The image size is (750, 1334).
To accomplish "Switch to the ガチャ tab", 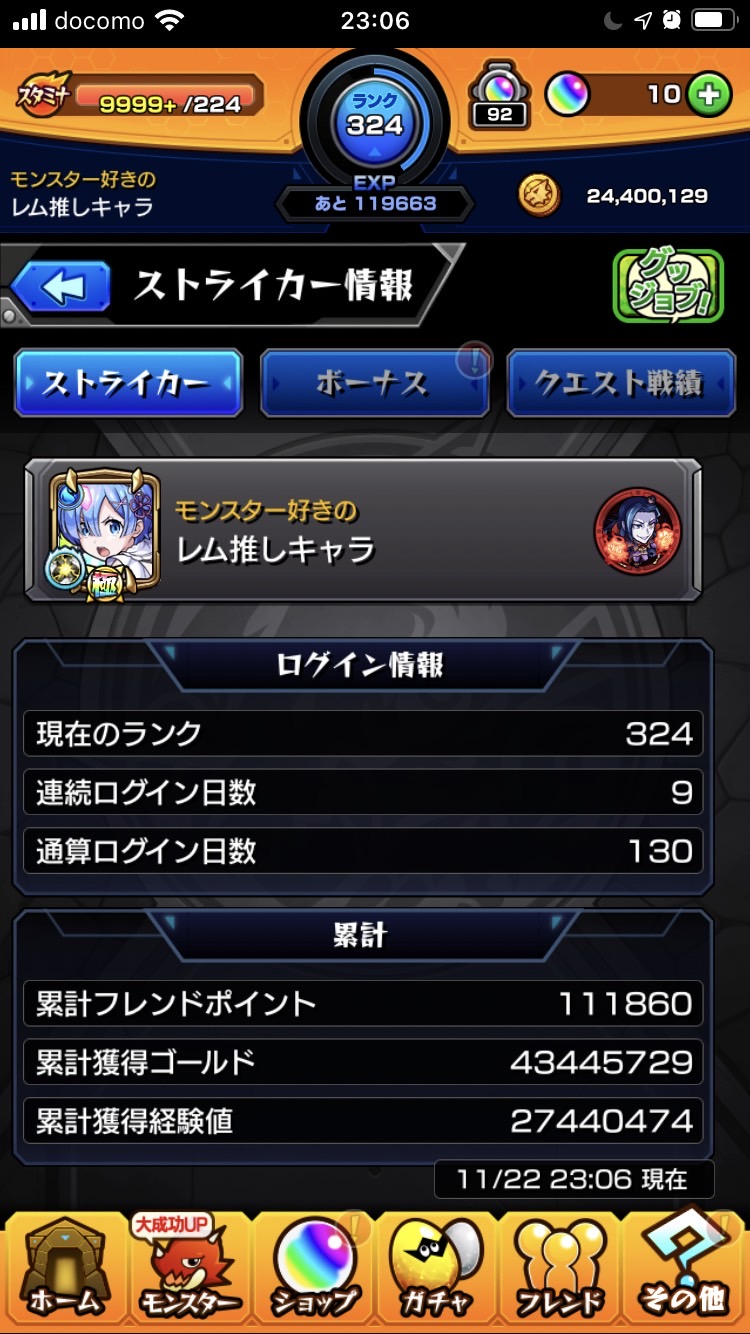I will click(437, 1268).
